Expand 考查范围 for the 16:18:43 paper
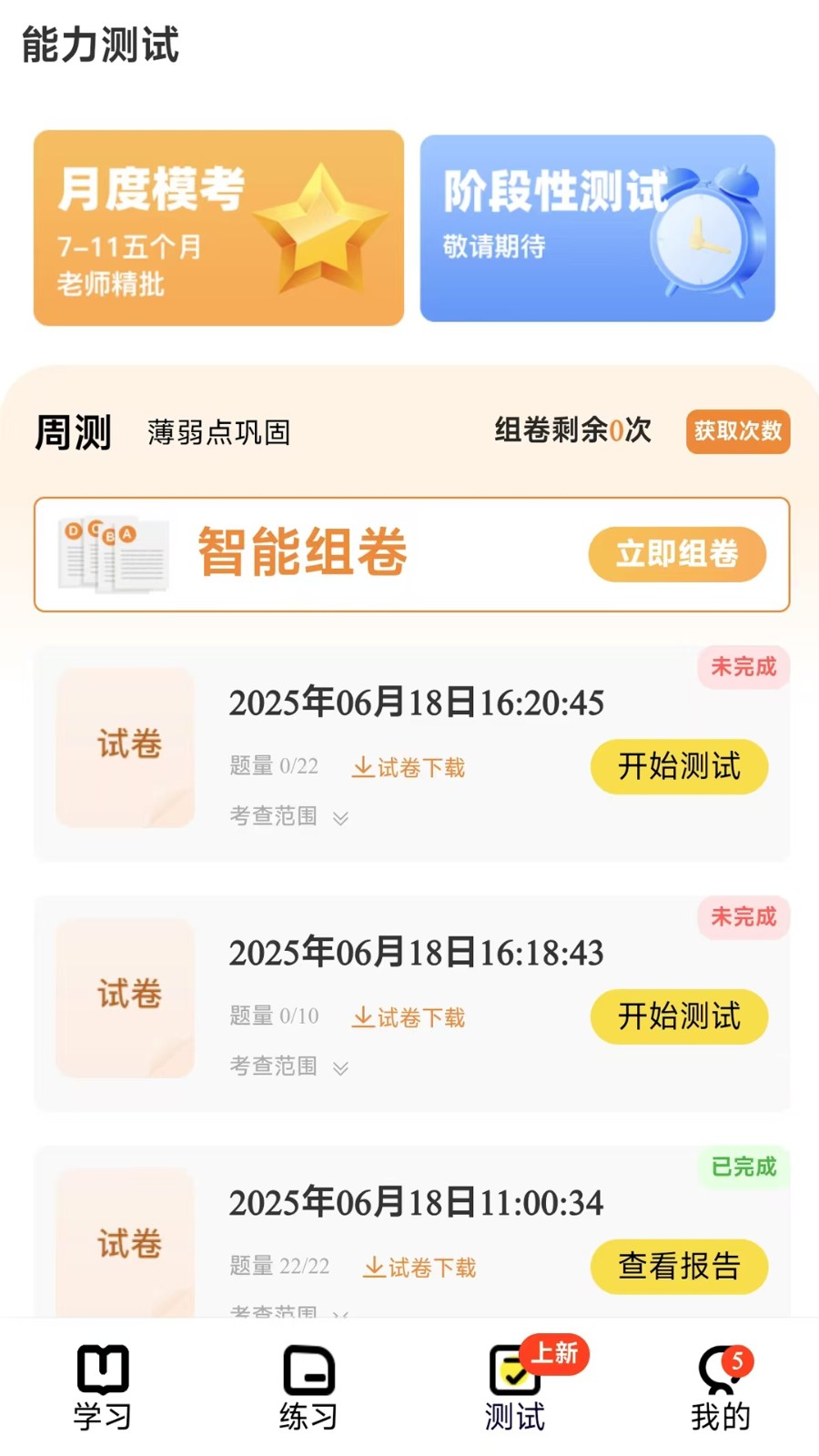This screenshot has width=819, height=1456. click(x=289, y=1067)
